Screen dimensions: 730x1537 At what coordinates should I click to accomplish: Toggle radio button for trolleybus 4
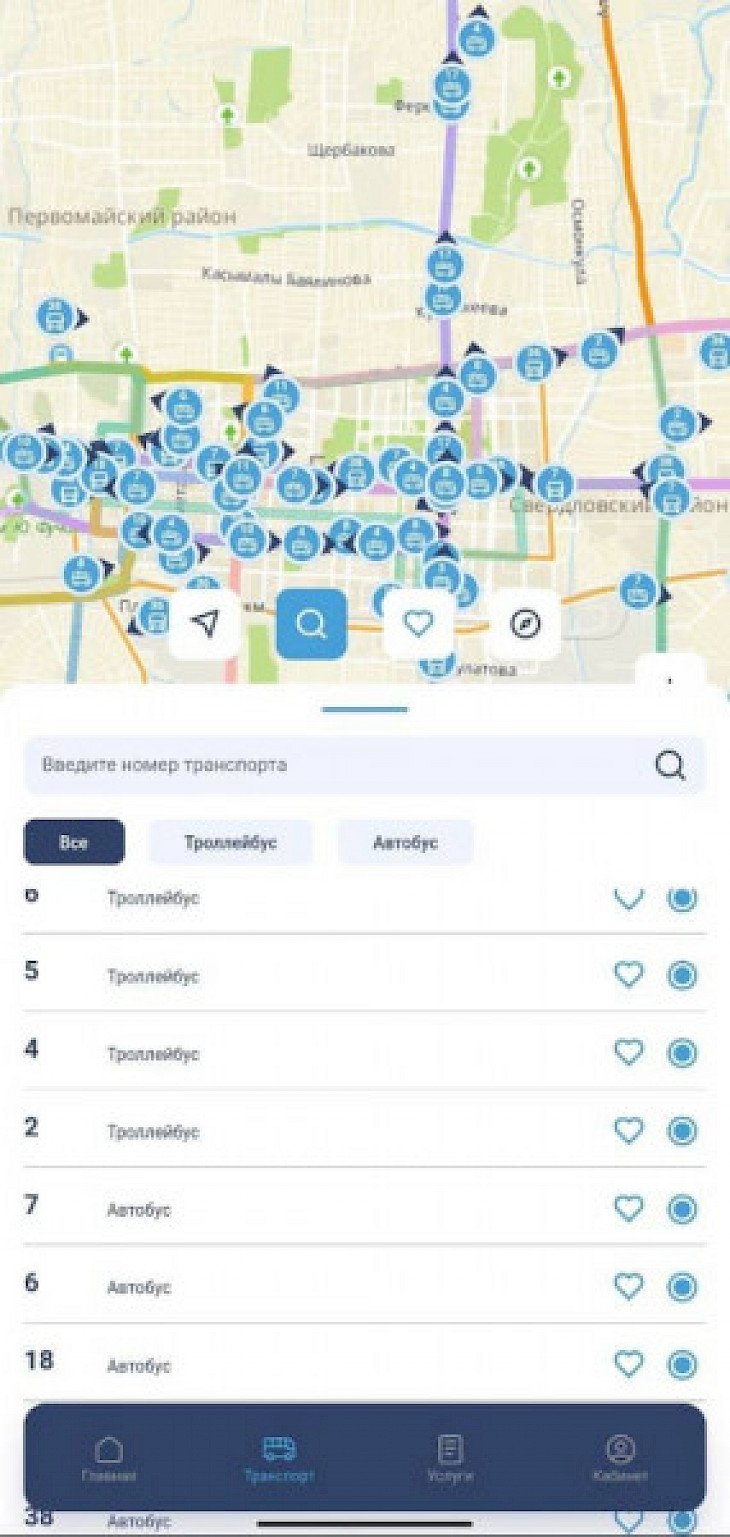point(682,1052)
